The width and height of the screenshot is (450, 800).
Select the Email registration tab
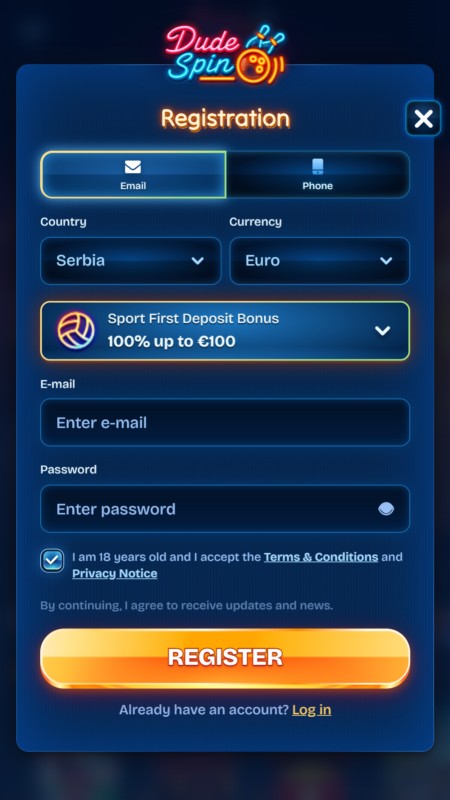tap(133, 174)
